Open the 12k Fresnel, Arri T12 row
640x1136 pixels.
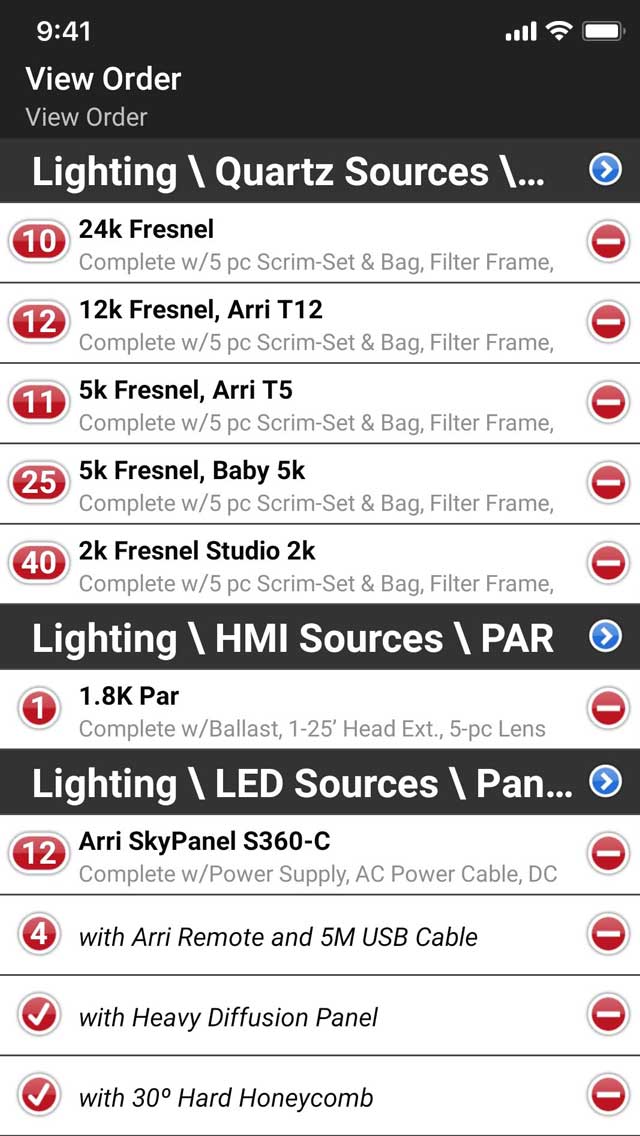pyautogui.click(x=320, y=323)
